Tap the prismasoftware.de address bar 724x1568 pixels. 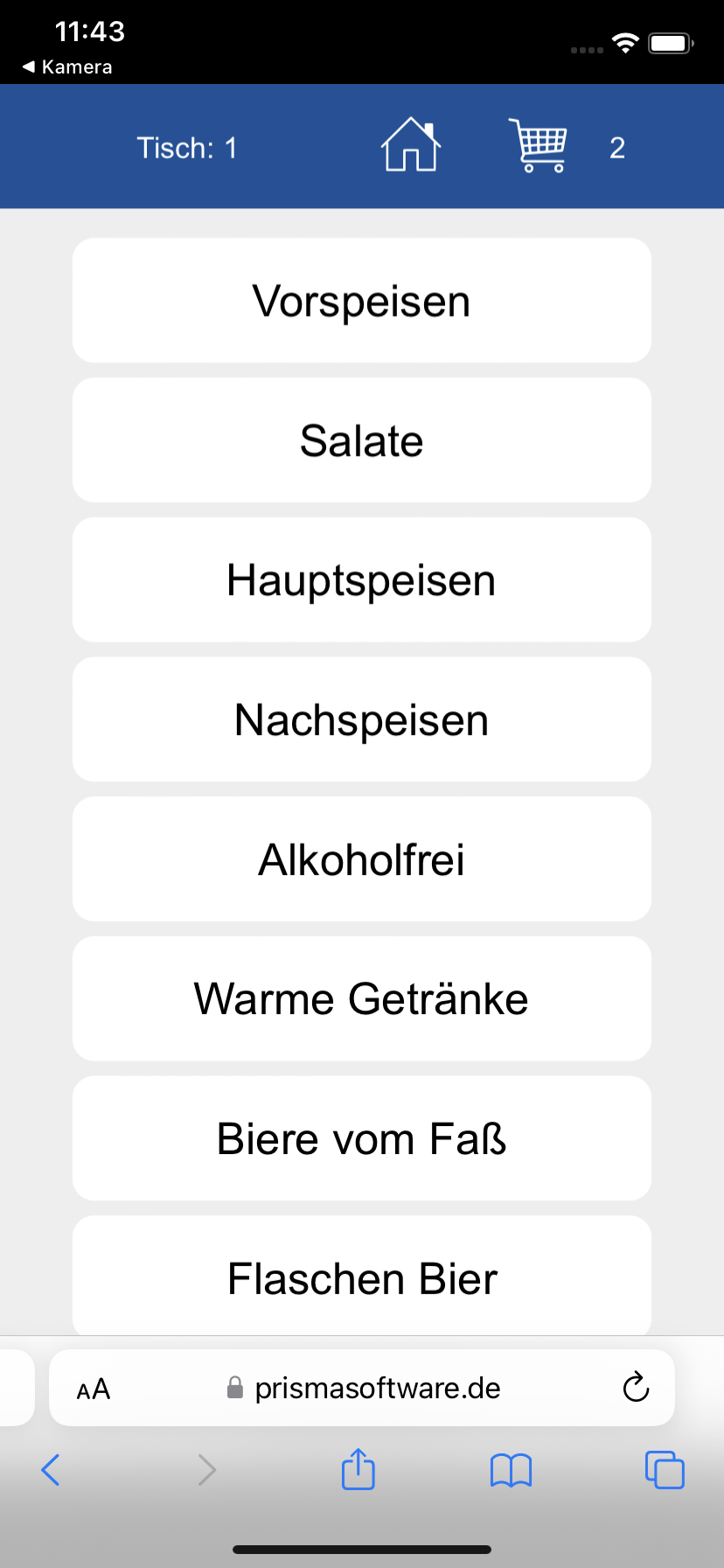[362, 1388]
